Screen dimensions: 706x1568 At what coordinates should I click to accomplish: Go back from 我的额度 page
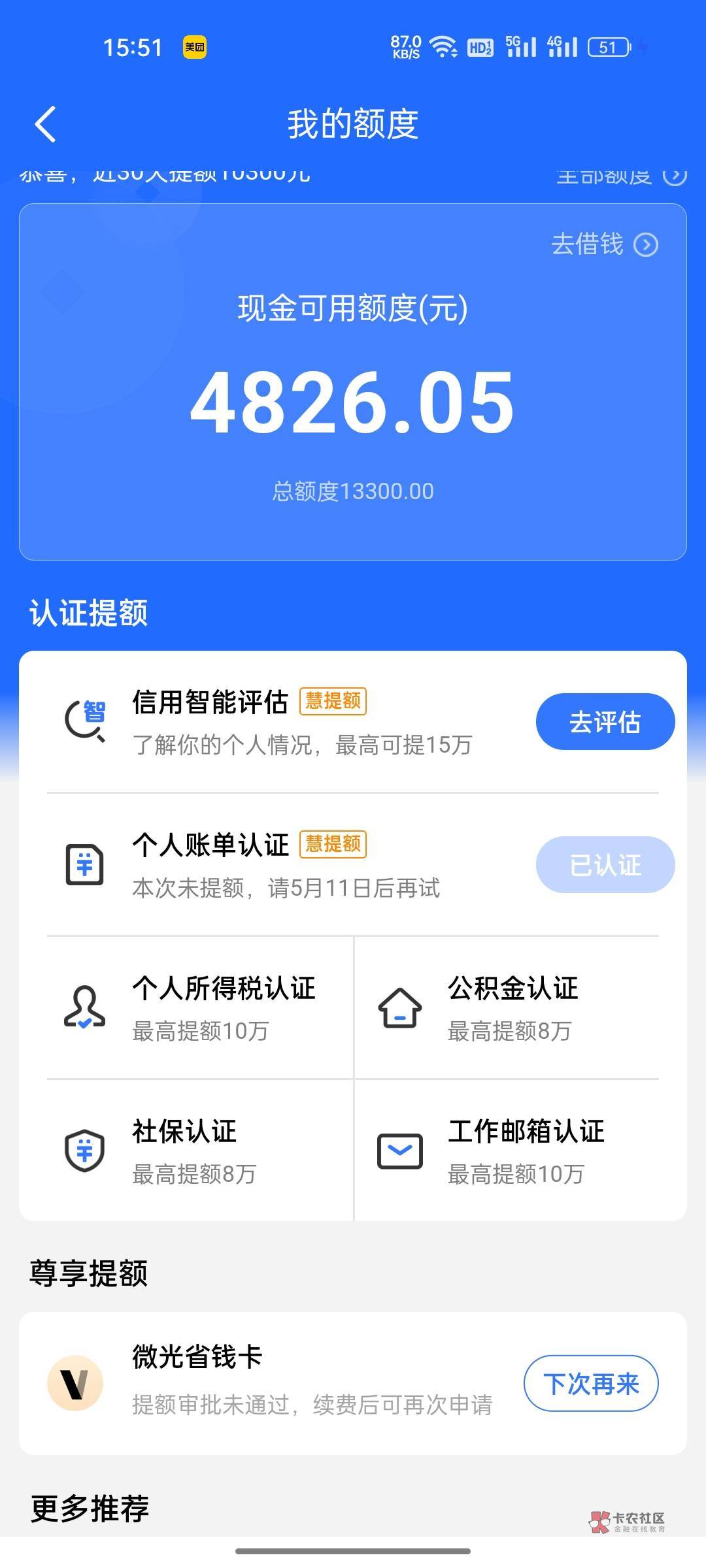(x=45, y=124)
